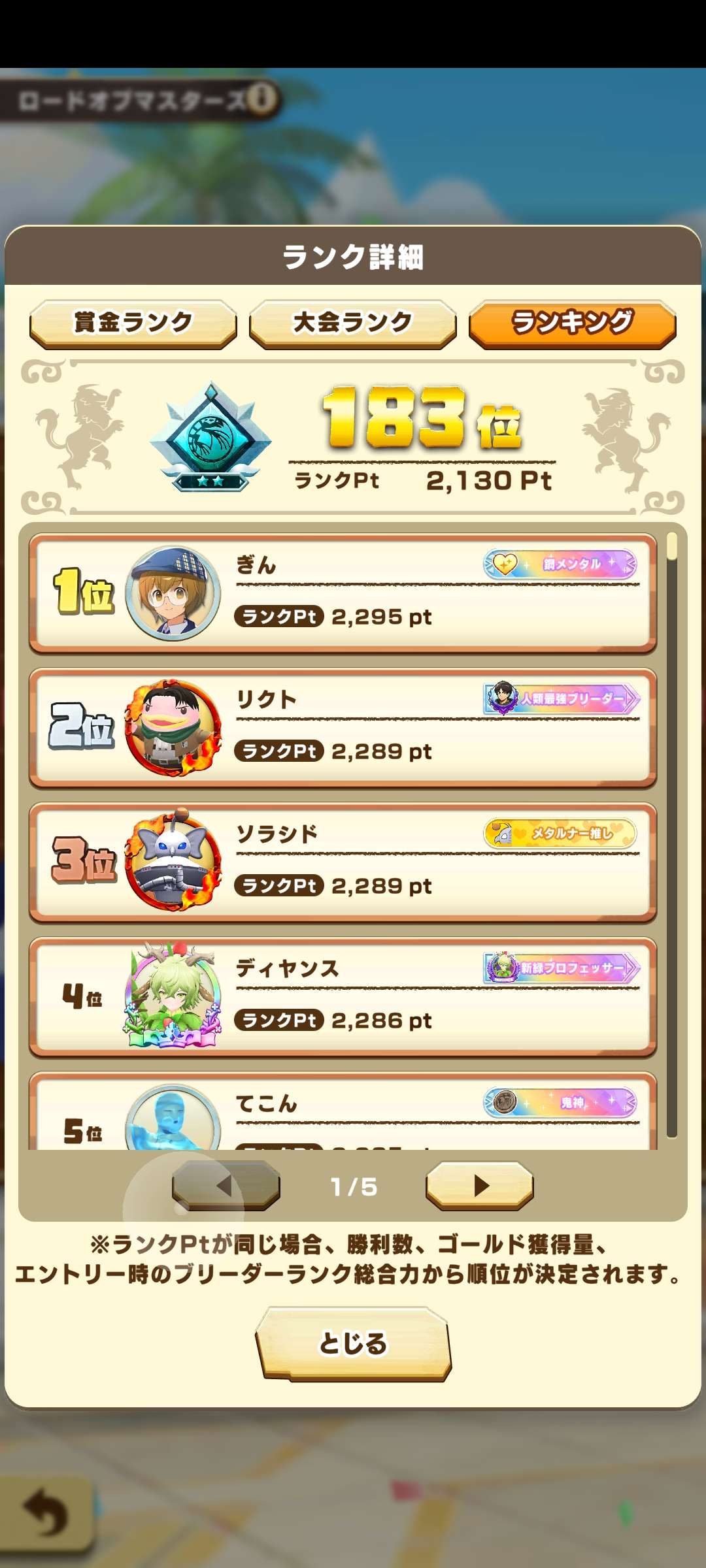Switch to the 賞金ランク tab
The height and width of the screenshot is (1568, 706).
133,323
